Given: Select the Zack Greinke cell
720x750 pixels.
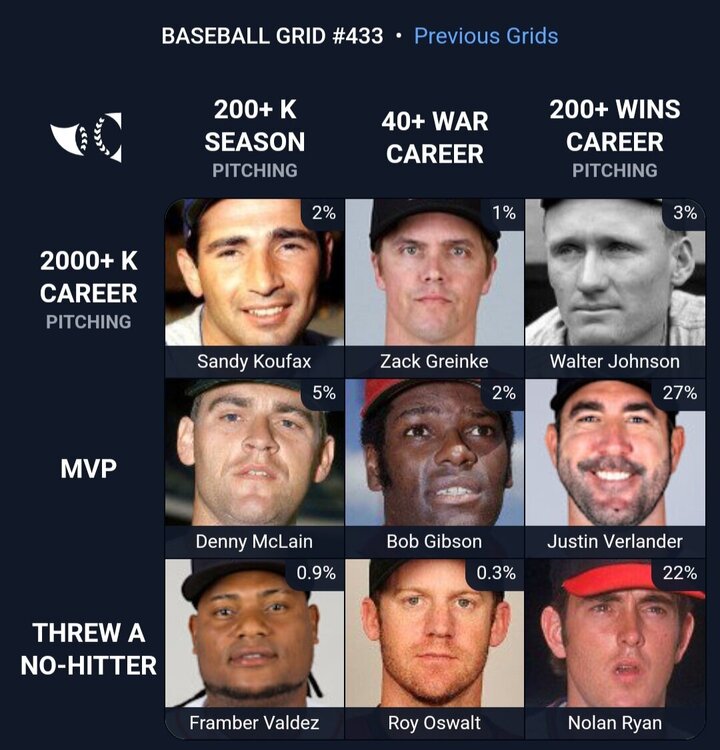Looking at the screenshot, I should [434, 285].
